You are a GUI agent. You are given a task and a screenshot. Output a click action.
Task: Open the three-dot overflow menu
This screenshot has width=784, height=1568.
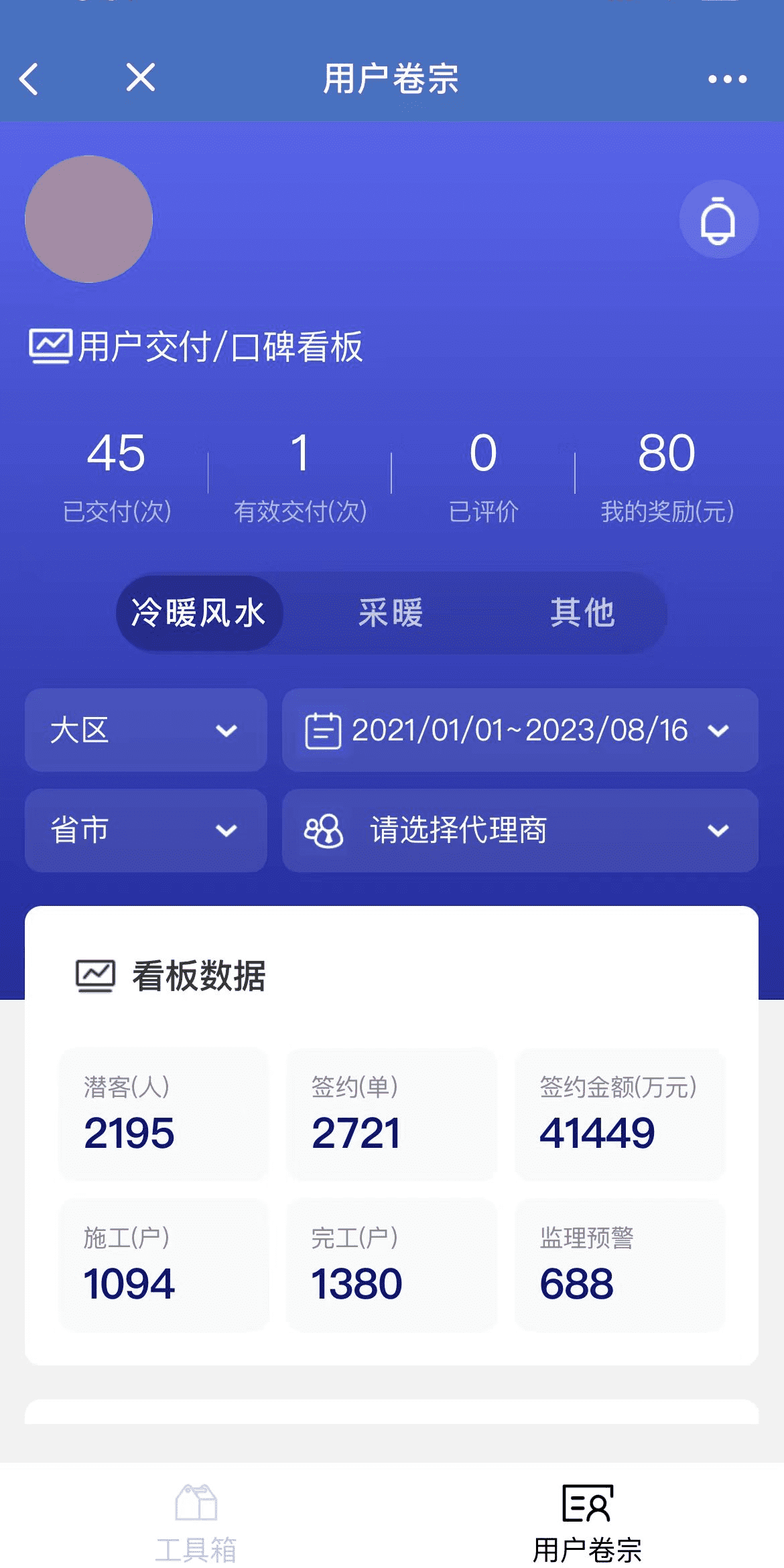tap(727, 79)
